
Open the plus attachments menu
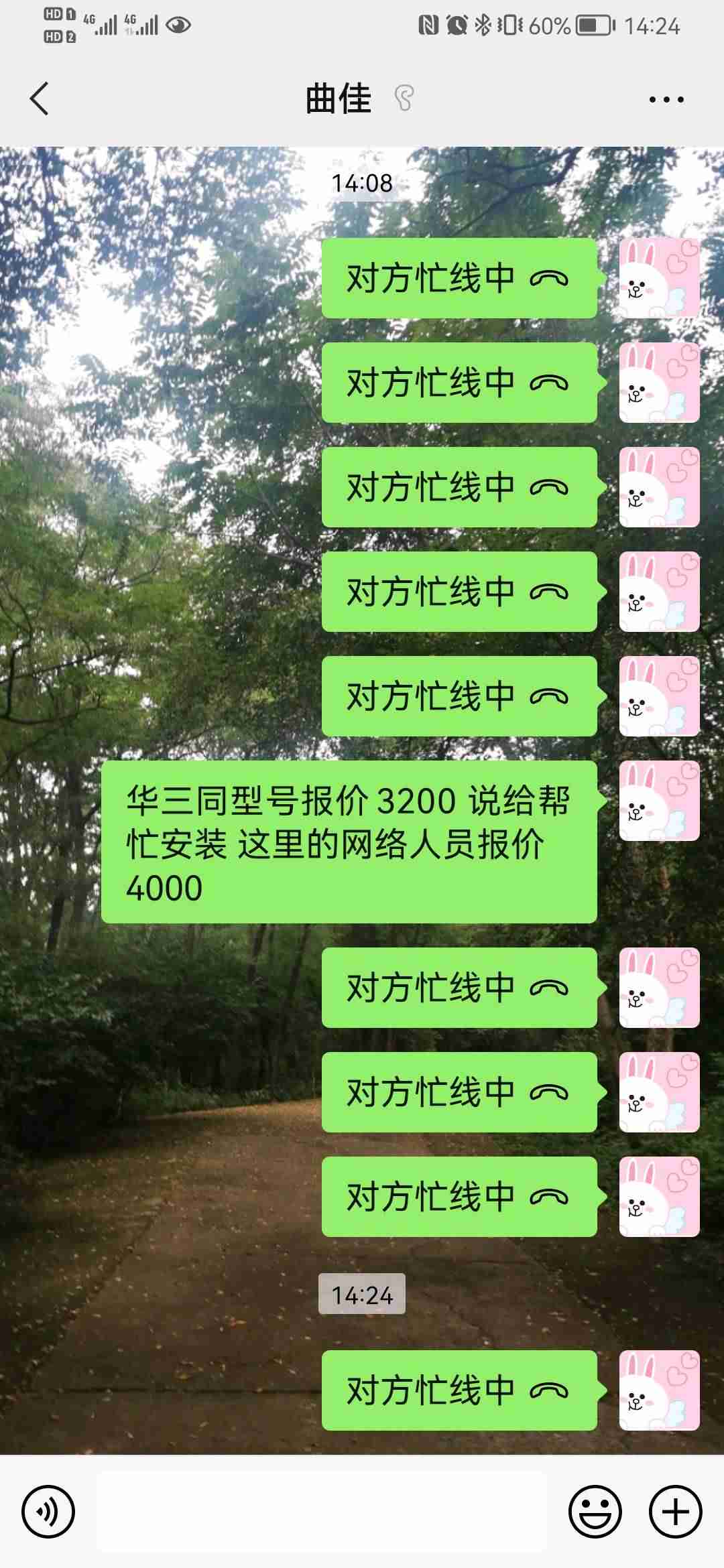[x=676, y=1512]
